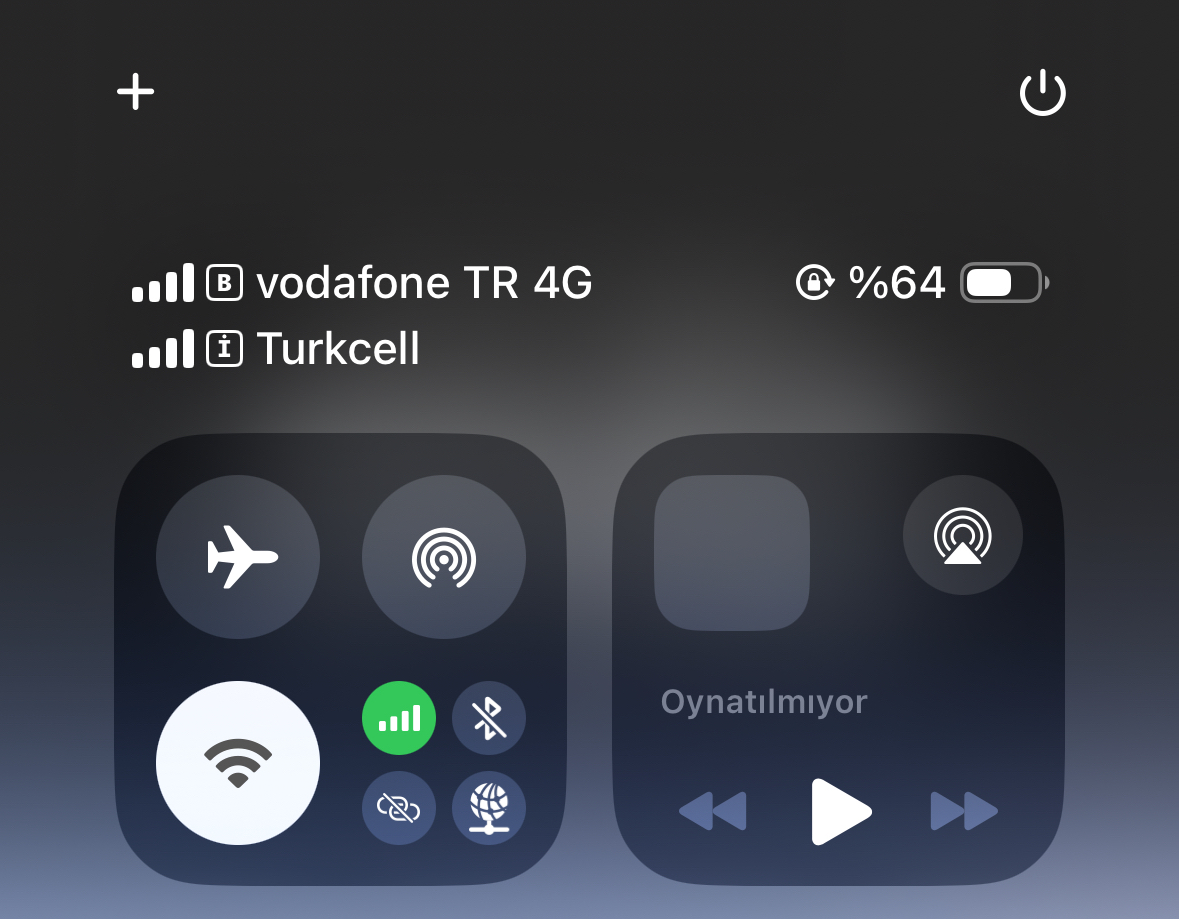The width and height of the screenshot is (1179, 919).
Task: Skip back to the previous track
Action: (713, 811)
